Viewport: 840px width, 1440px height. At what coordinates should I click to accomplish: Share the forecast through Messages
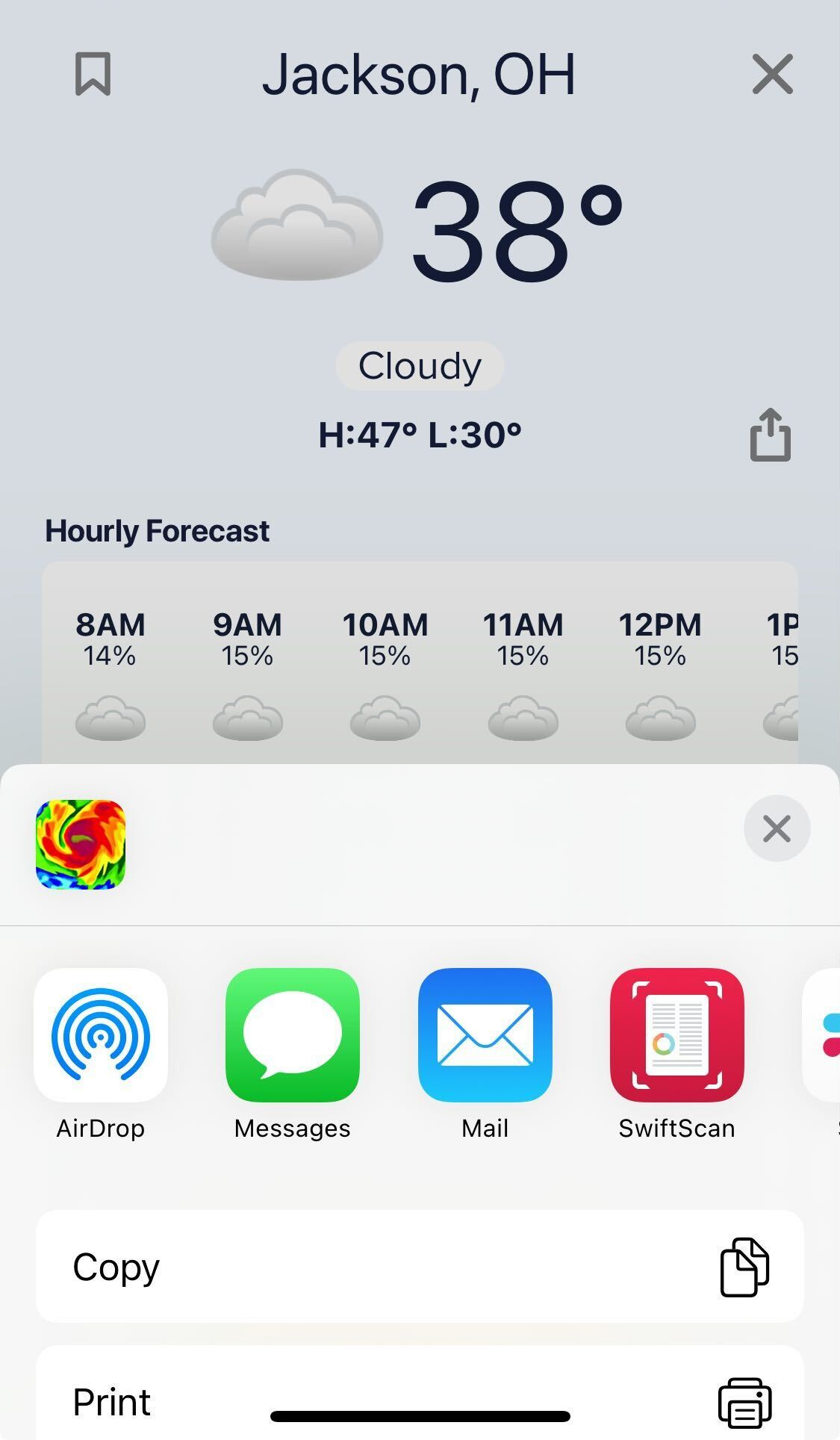coord(293,1034)
